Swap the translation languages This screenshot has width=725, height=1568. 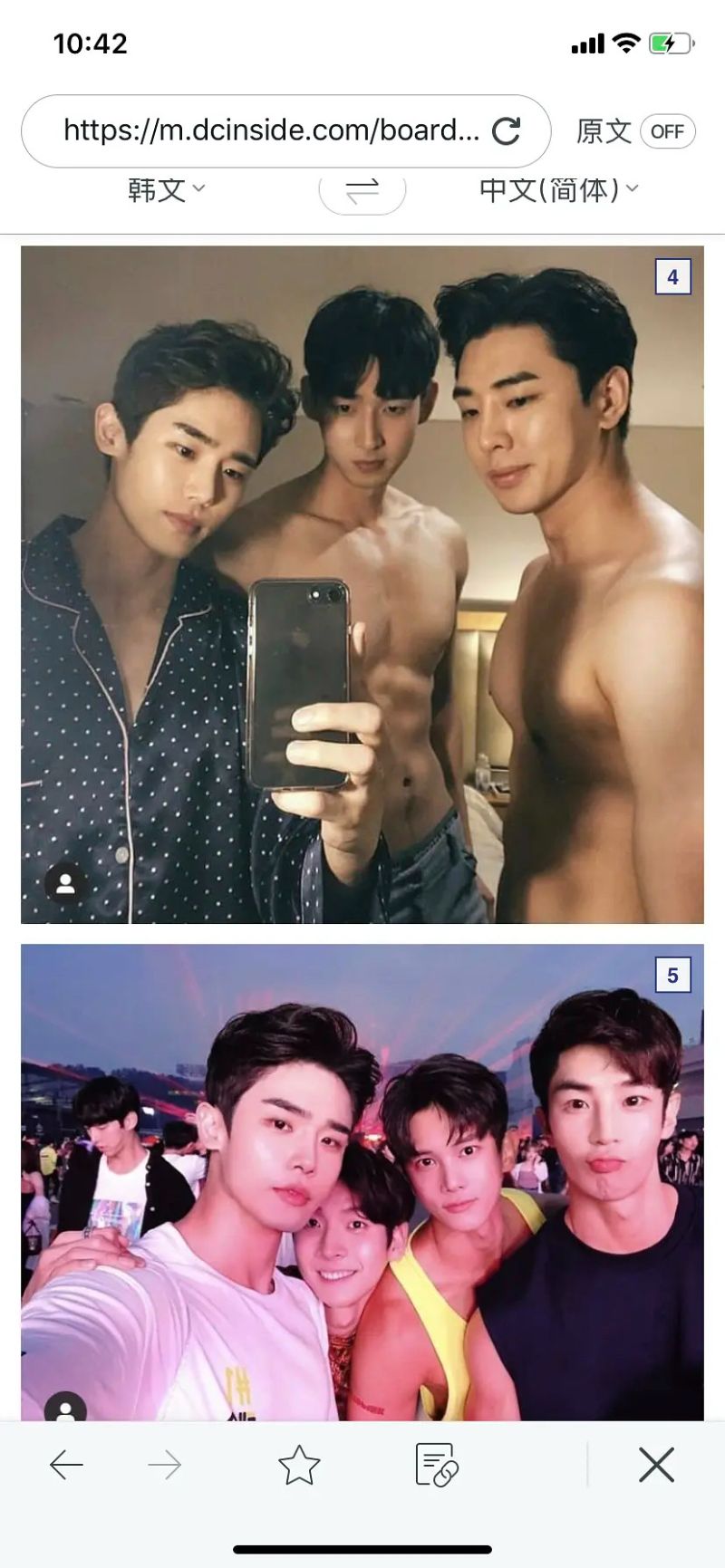tap(362, 190)
